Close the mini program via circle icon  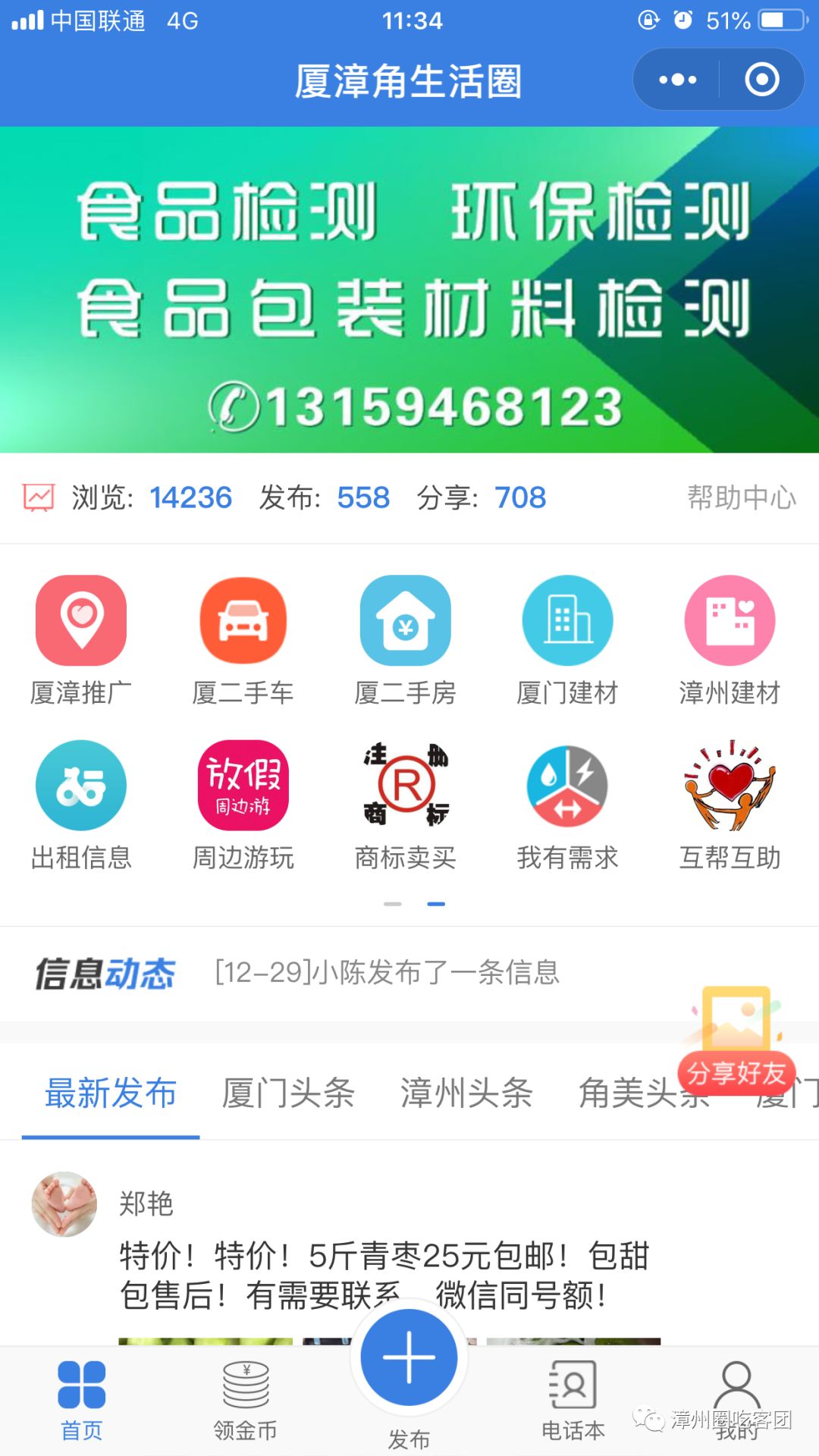coord(762,80)
